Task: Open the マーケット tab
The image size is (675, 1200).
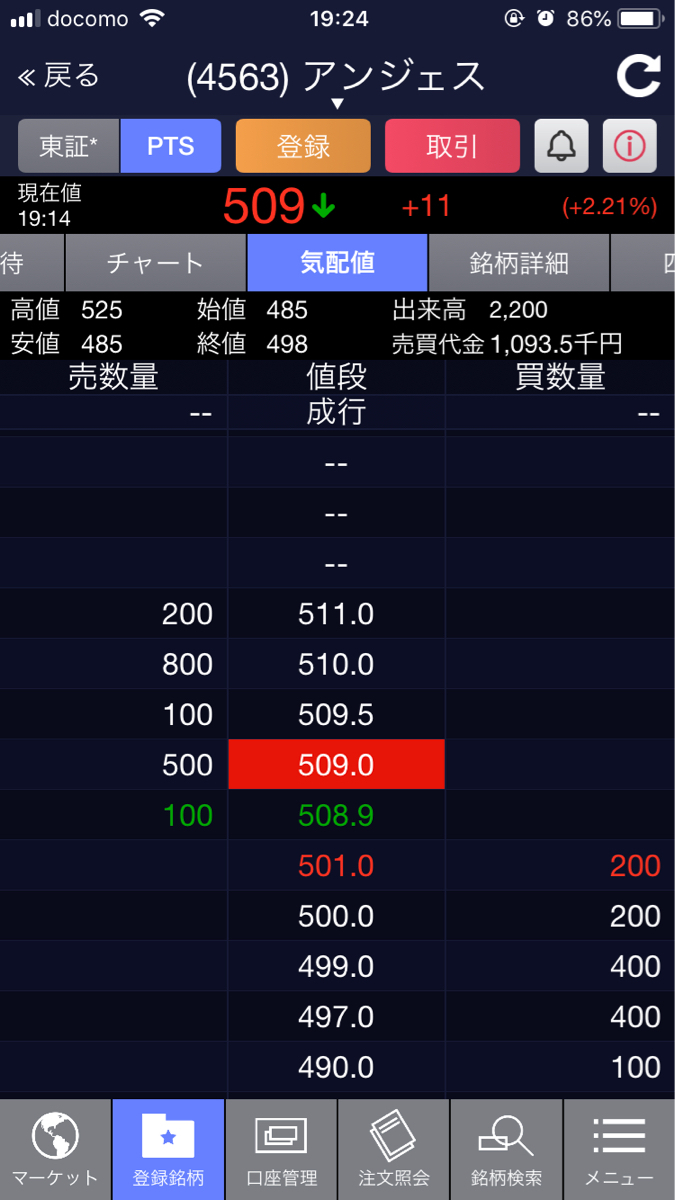Action: 56,1150
